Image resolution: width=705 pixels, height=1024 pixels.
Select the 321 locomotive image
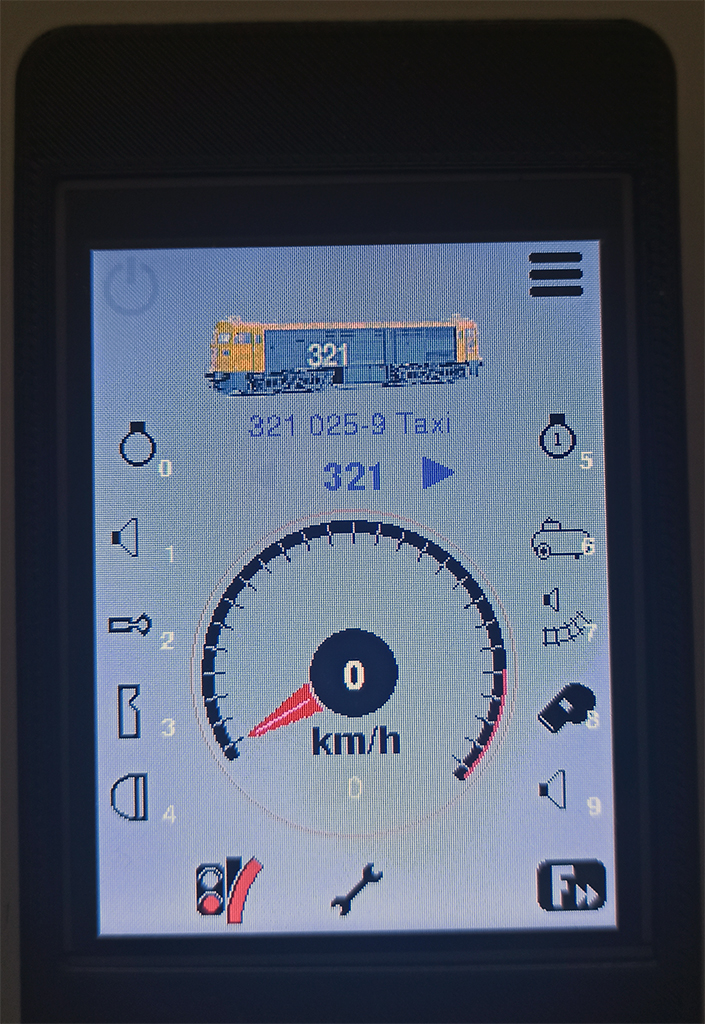tap(343, 355)
